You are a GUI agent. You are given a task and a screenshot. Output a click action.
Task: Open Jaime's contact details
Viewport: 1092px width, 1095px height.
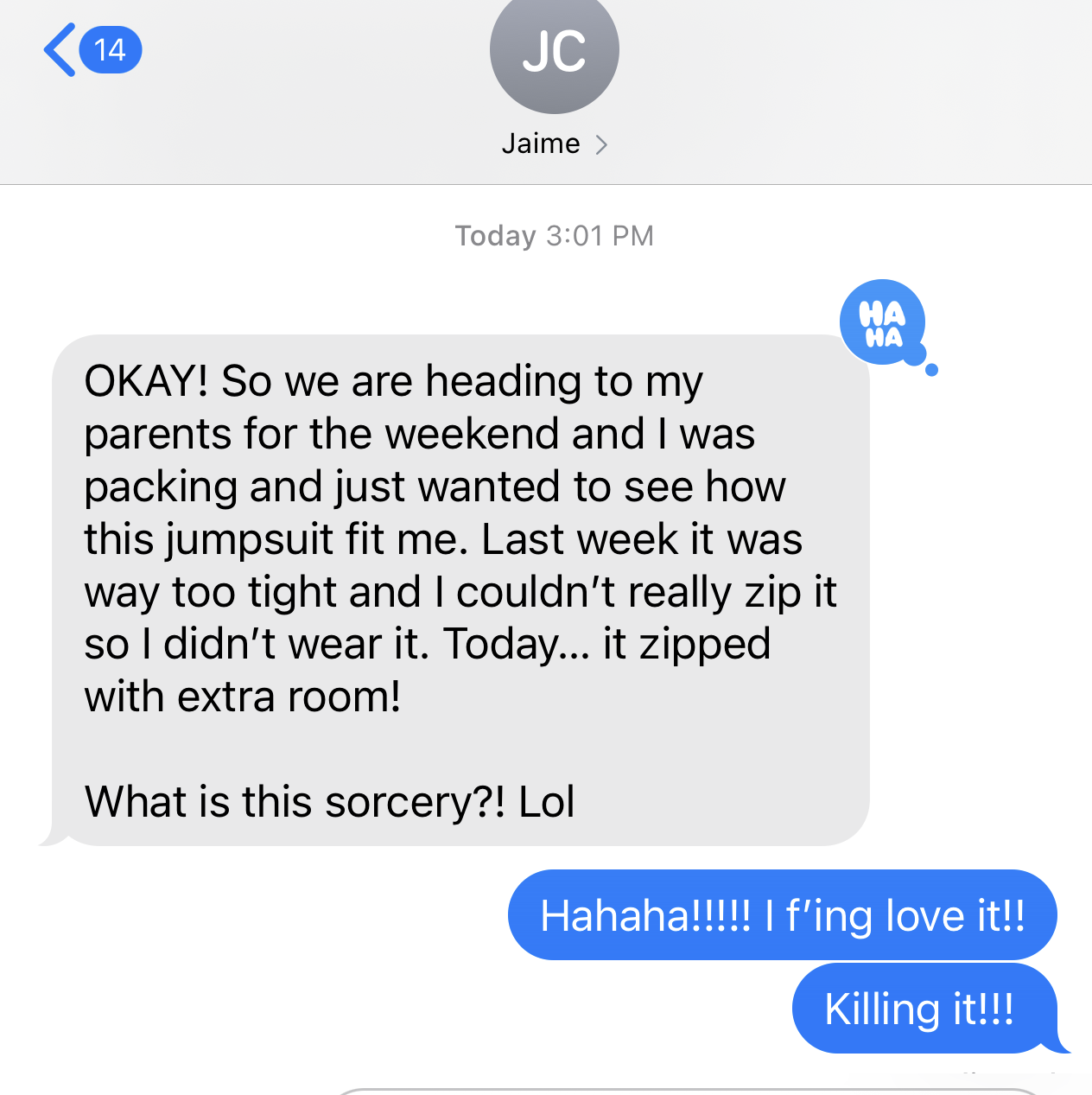point(554,143)
